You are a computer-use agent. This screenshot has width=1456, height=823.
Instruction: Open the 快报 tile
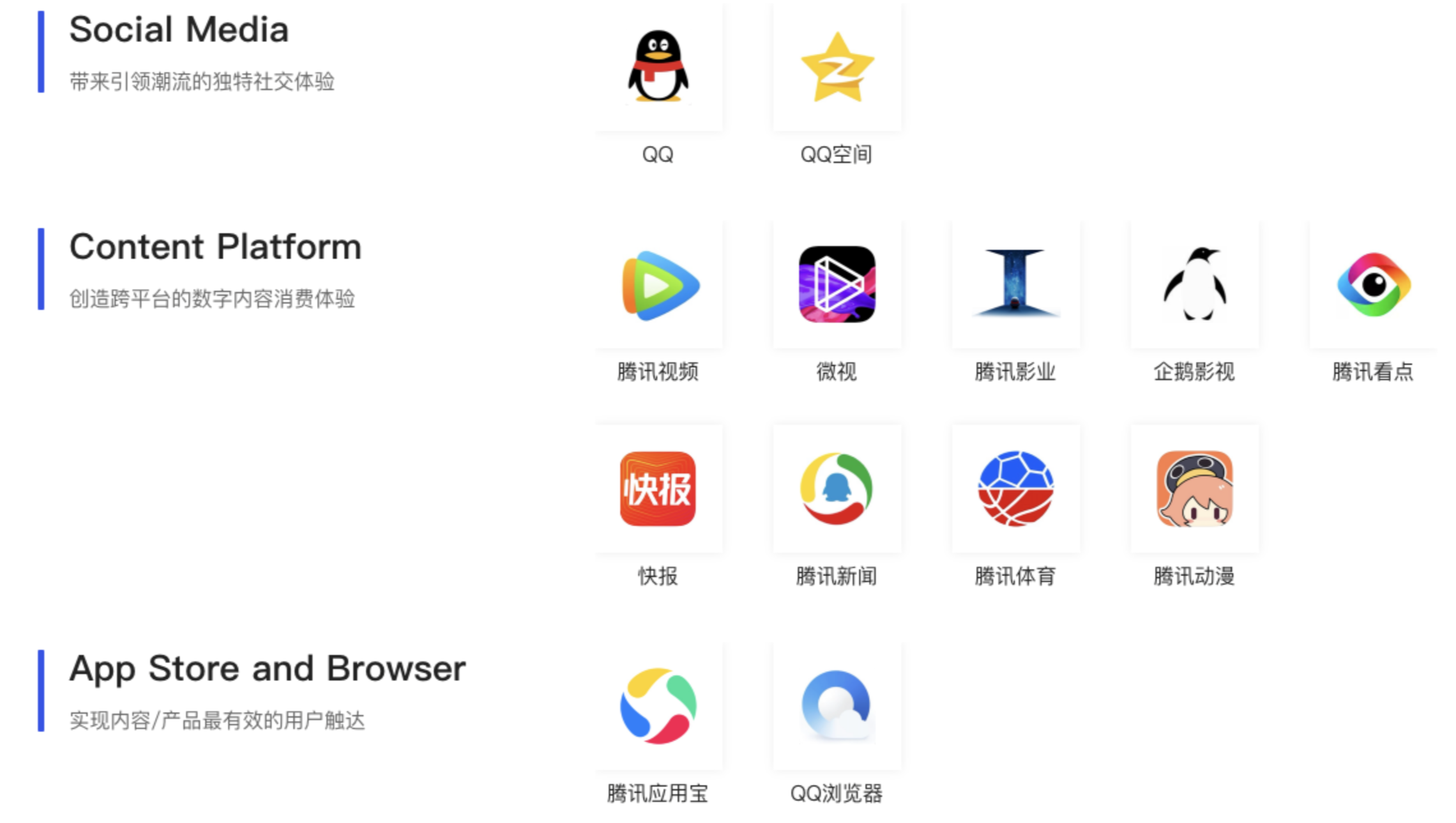click(658, 489)
